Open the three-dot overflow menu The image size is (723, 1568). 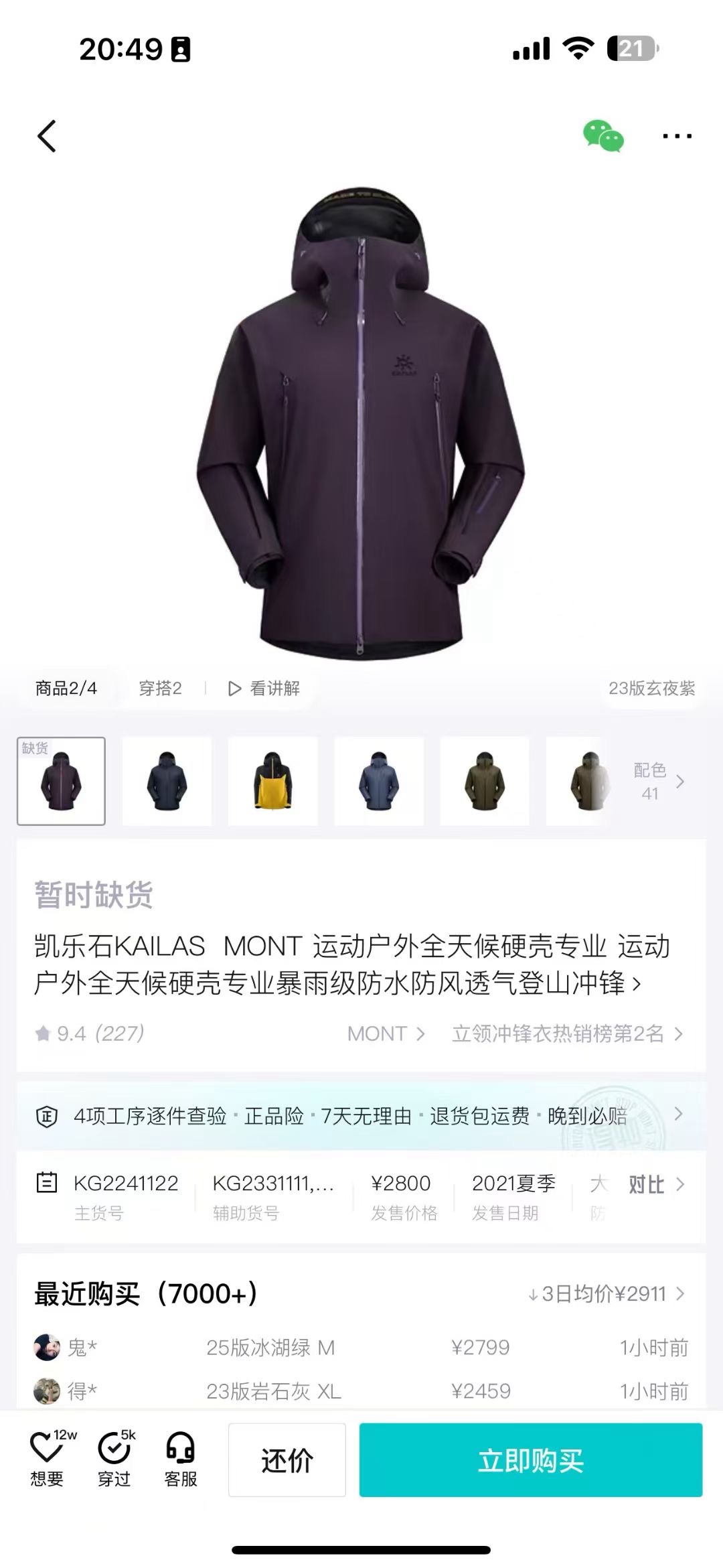click(677, 136)
